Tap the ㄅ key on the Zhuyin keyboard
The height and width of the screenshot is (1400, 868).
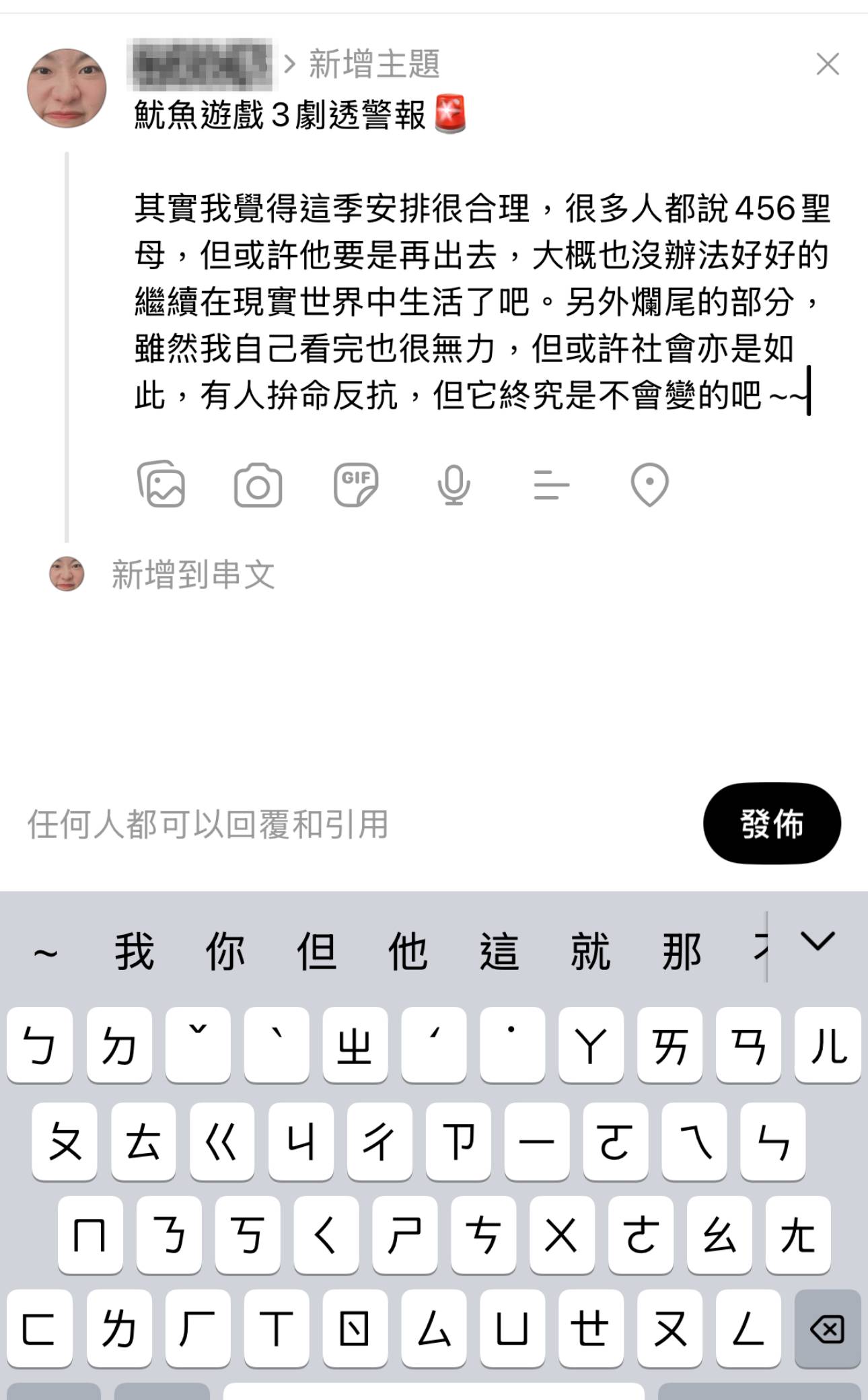point(40,1045)
